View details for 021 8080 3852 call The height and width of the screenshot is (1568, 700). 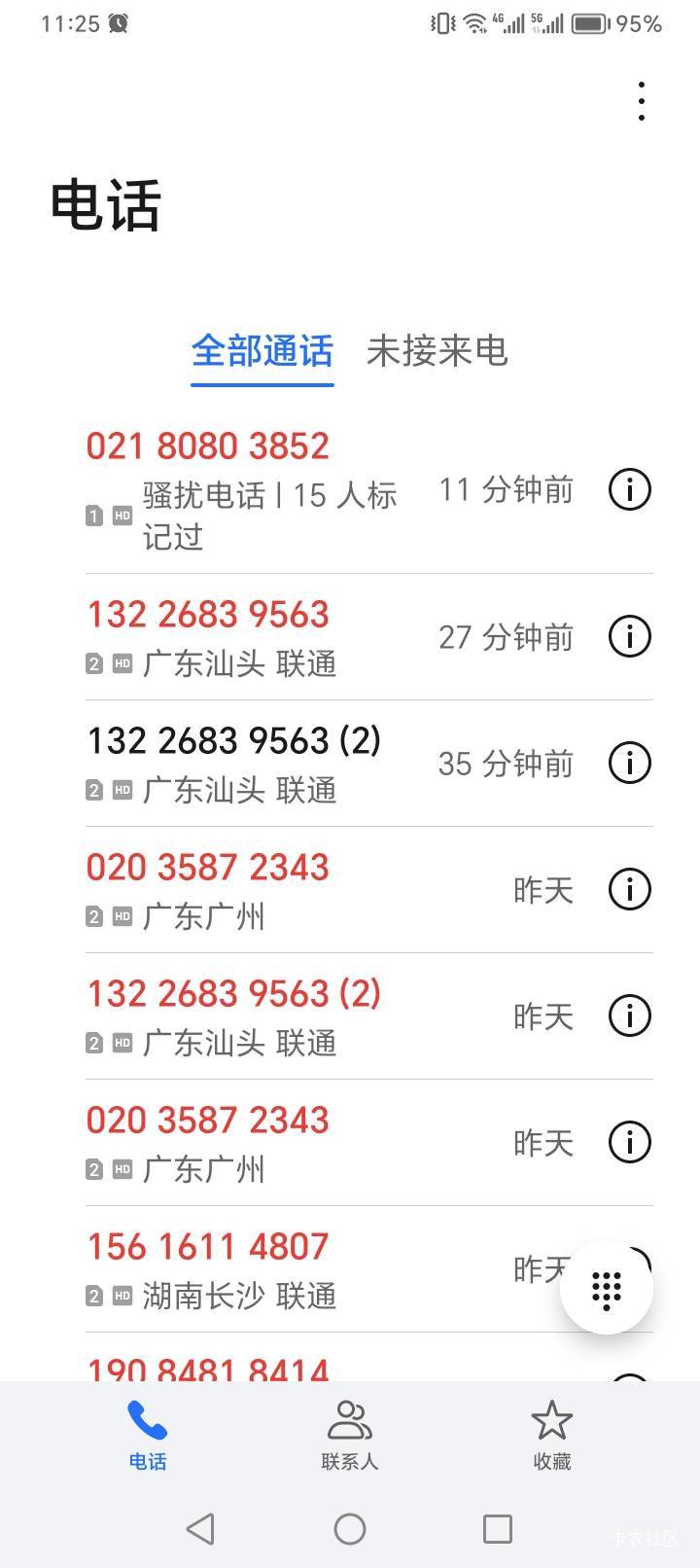coord(629,489)
